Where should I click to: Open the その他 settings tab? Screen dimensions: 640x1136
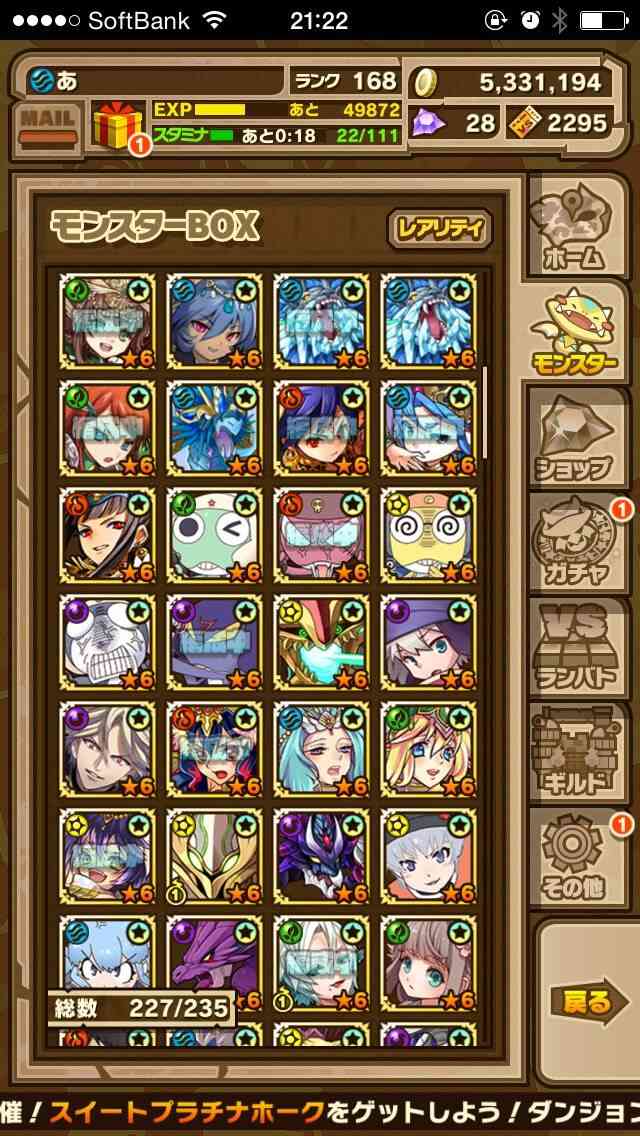(x=578, y=857)
